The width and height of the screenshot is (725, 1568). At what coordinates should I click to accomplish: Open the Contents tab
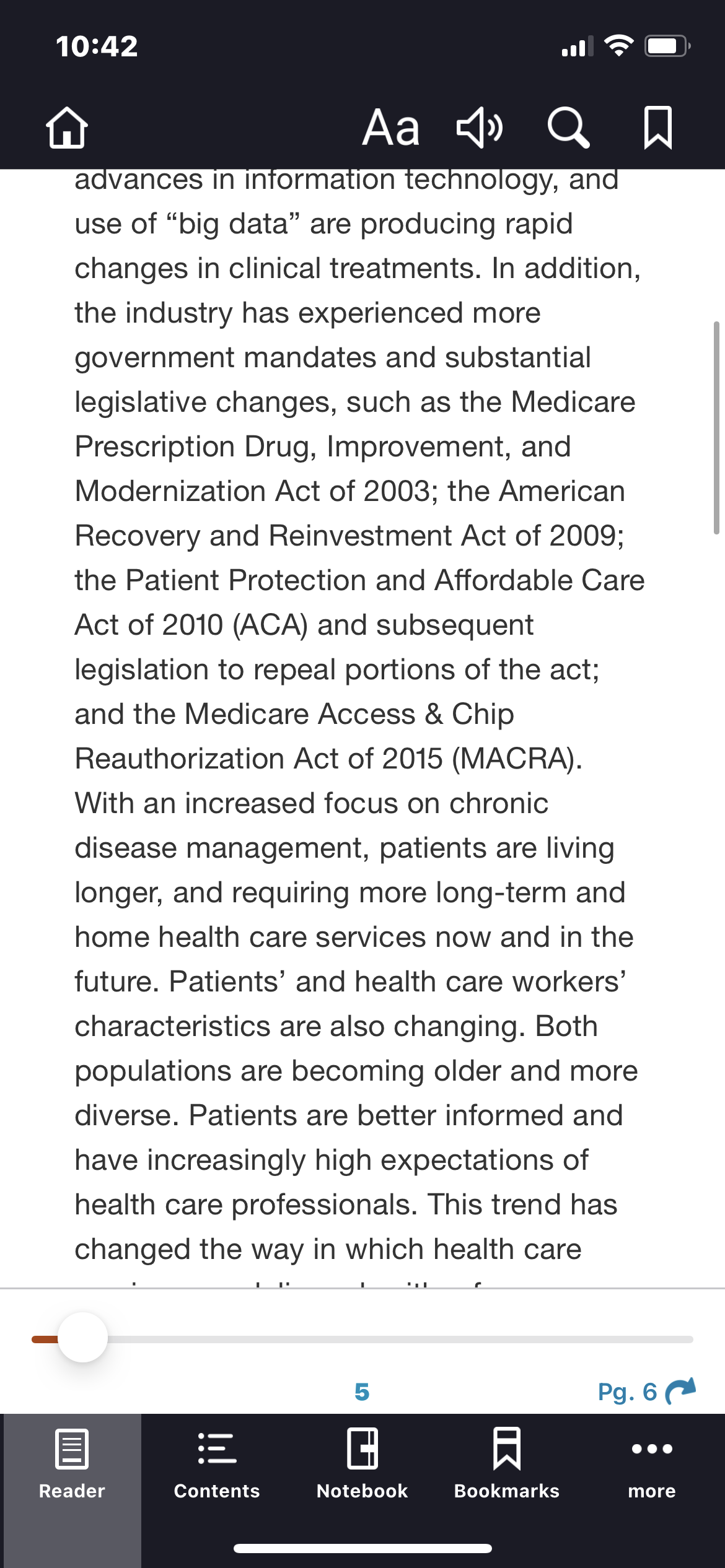pos(217,1464)
